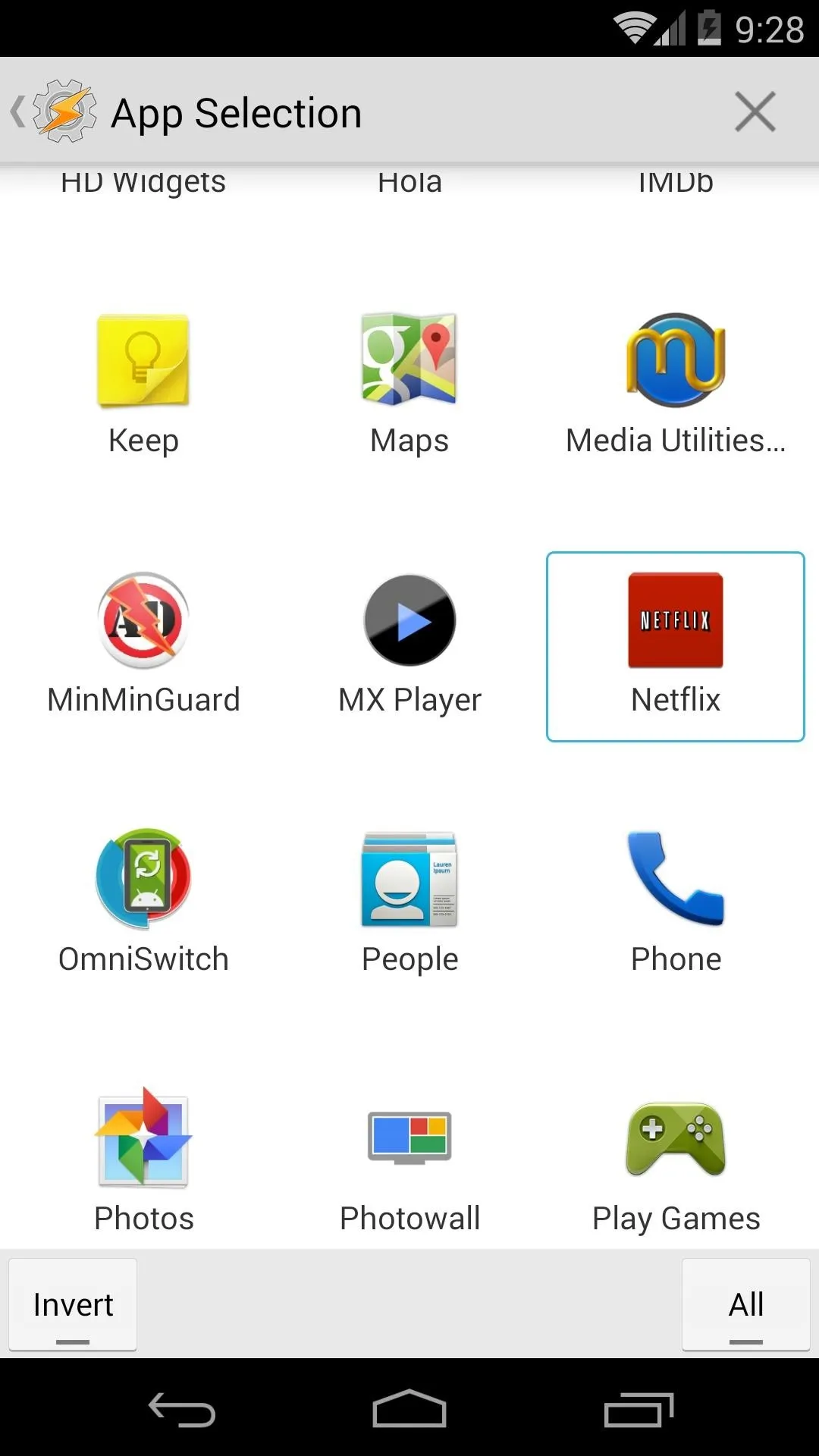
Task: Choose Play Games
Action: click(x=676, y=1162)
